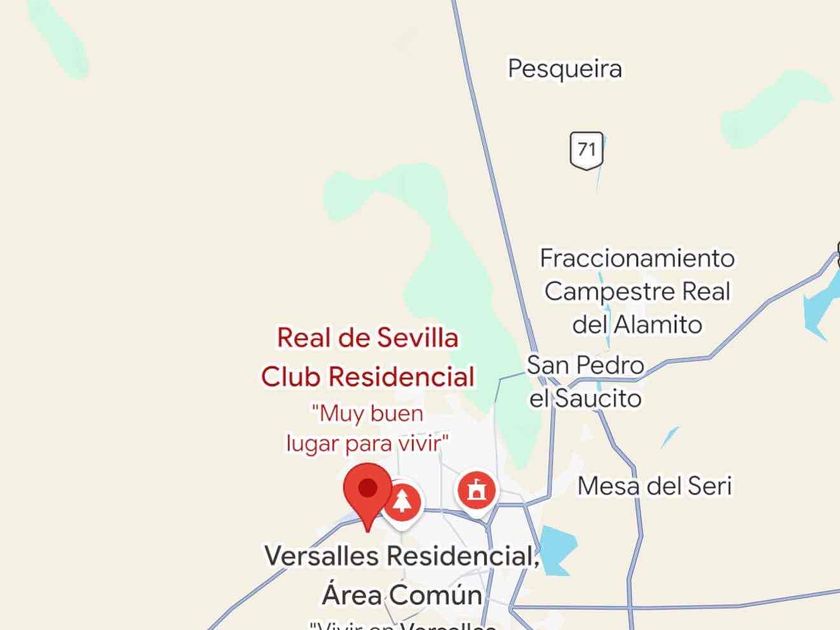Viewport: 840px width, 630px height.
Task: Open the park pin with tree icon
Action: pyautogui.click(x=402, y=500)
